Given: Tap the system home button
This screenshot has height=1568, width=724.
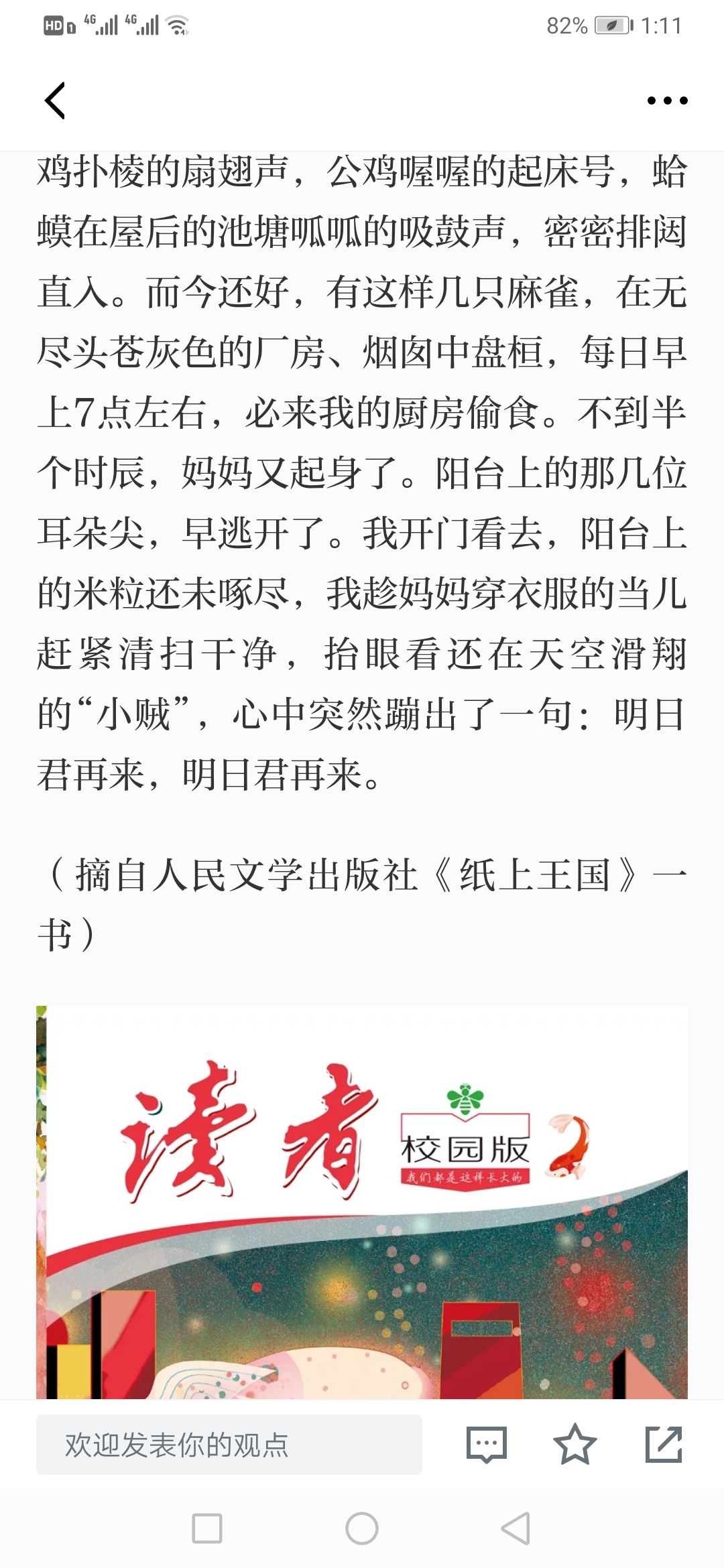Looking at the screenshot, I should tap(362, 1528).
